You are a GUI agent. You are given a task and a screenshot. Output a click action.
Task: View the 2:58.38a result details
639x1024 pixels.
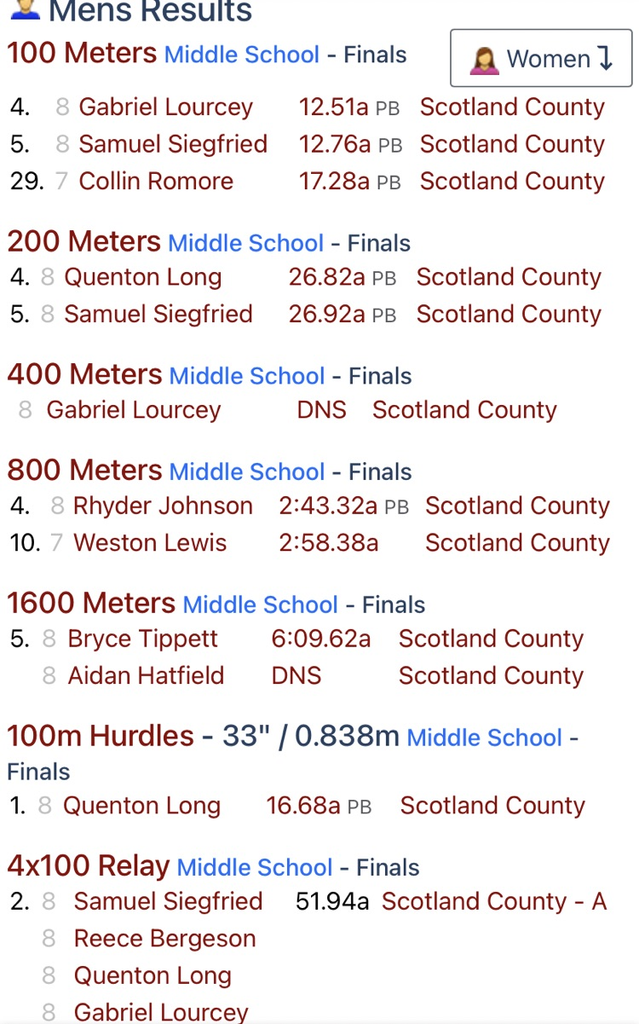[x=329, y=543]
